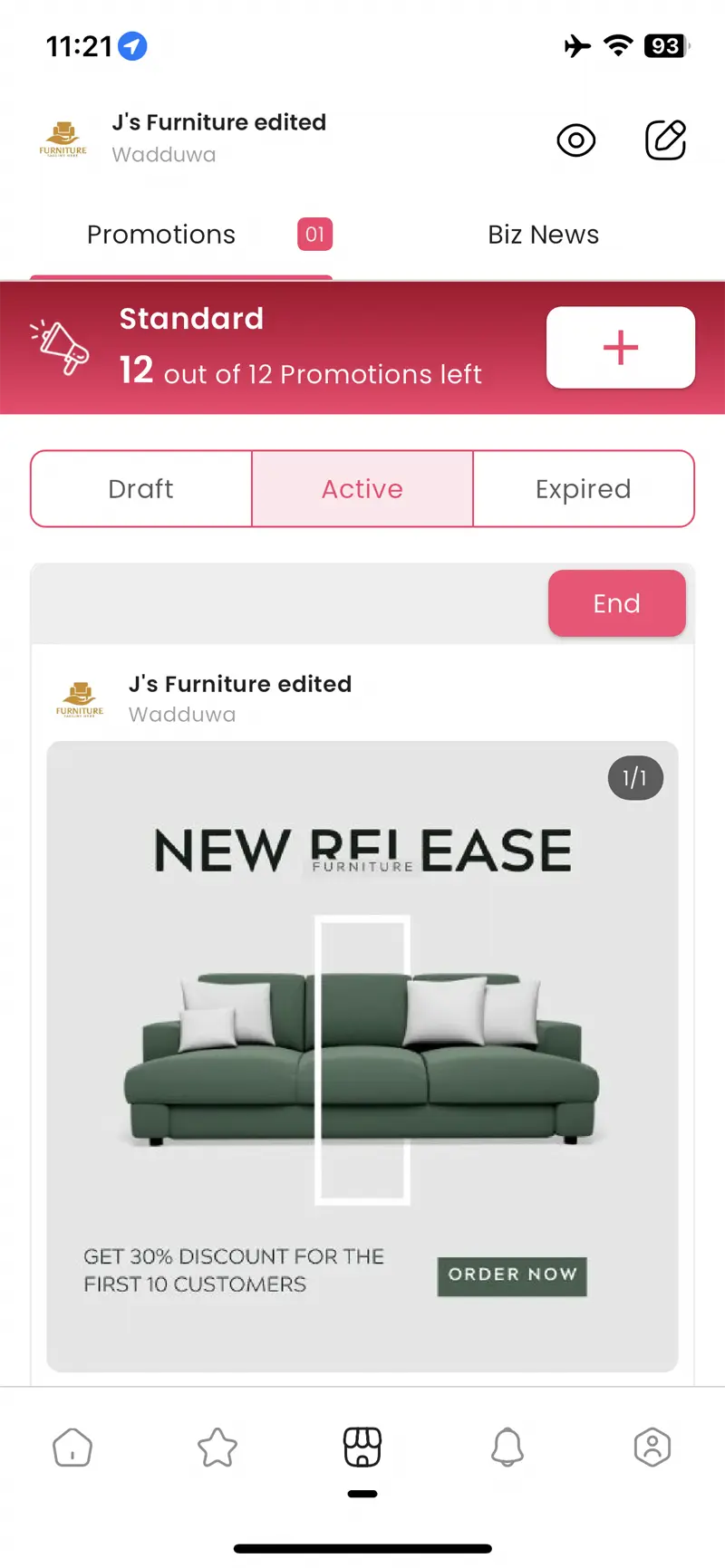The width and height of the screenshot is (725, 1568).
Task: Edit the business profile
Action: 665,140
